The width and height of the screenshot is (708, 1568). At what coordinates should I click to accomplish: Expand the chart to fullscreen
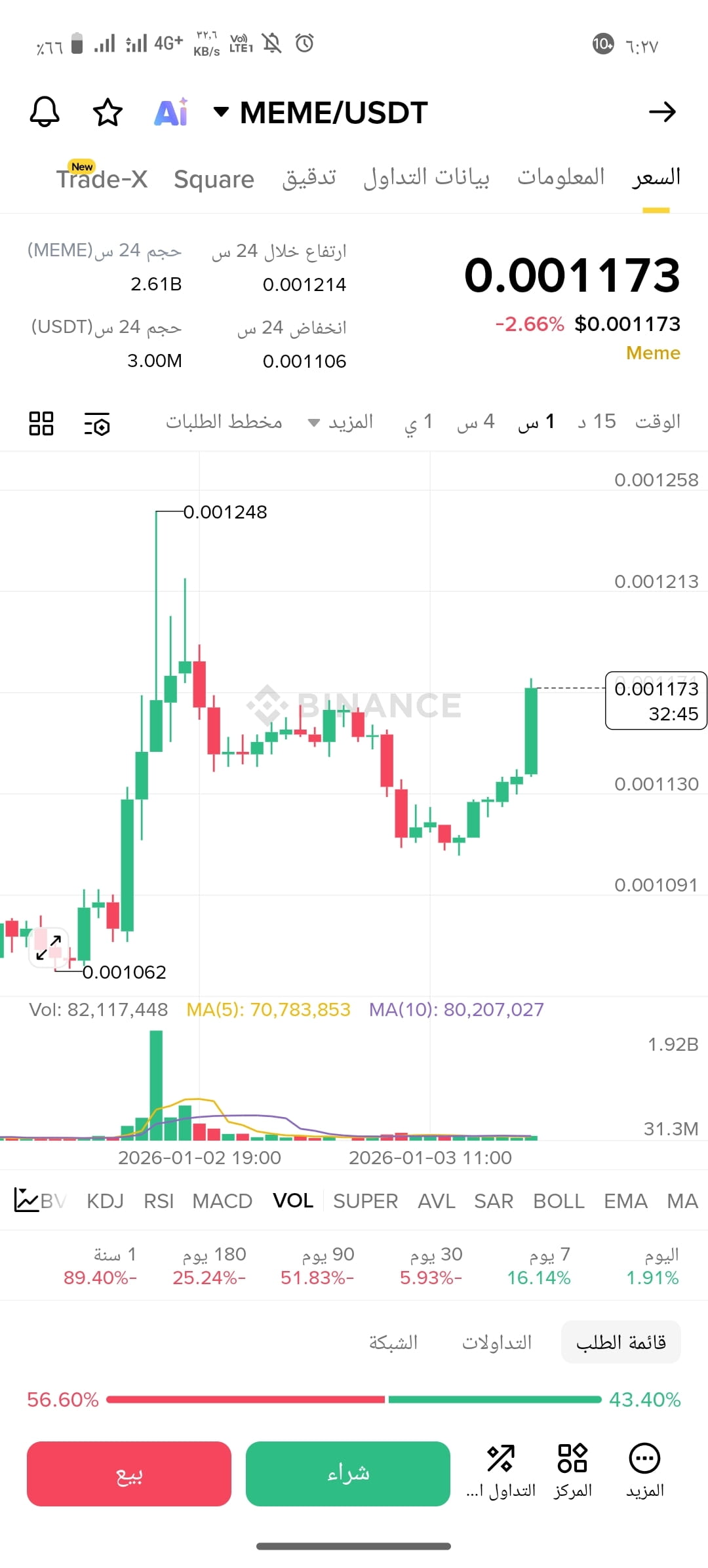pos(49,948)
